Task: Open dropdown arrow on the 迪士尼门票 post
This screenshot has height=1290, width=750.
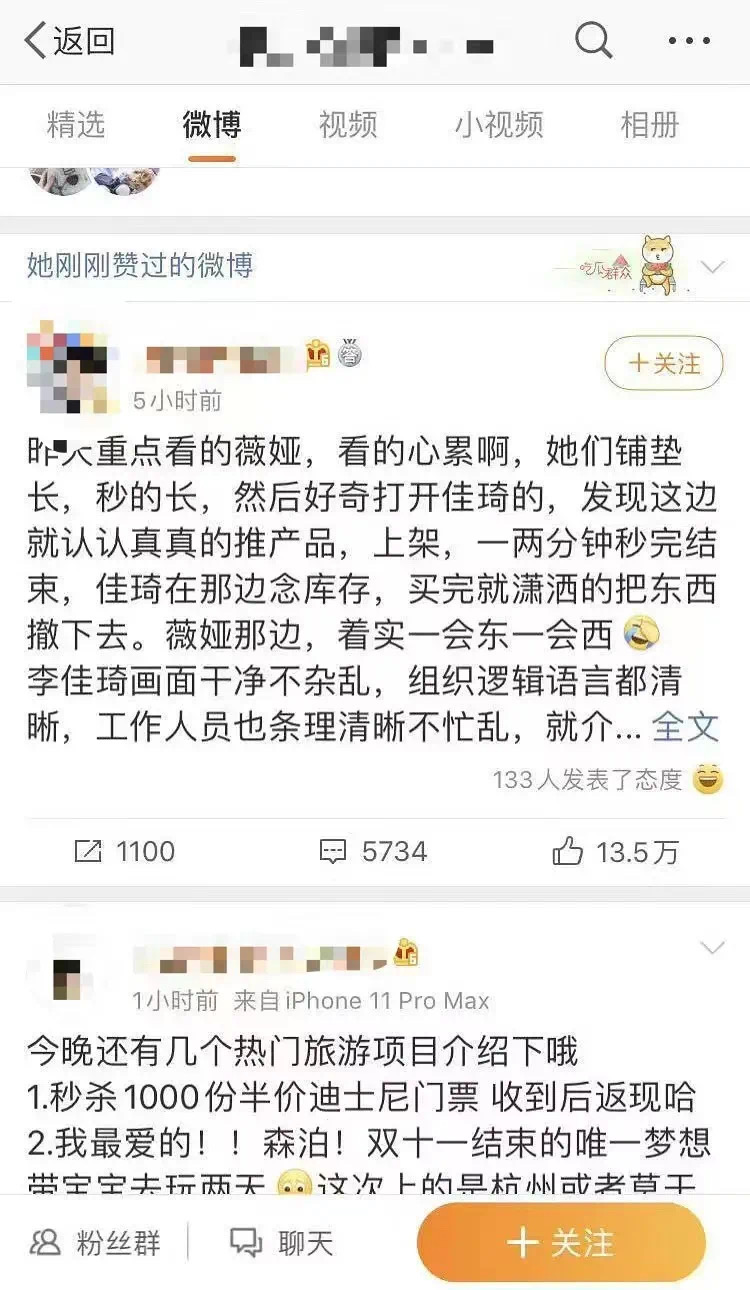Action: click(712, 948)
